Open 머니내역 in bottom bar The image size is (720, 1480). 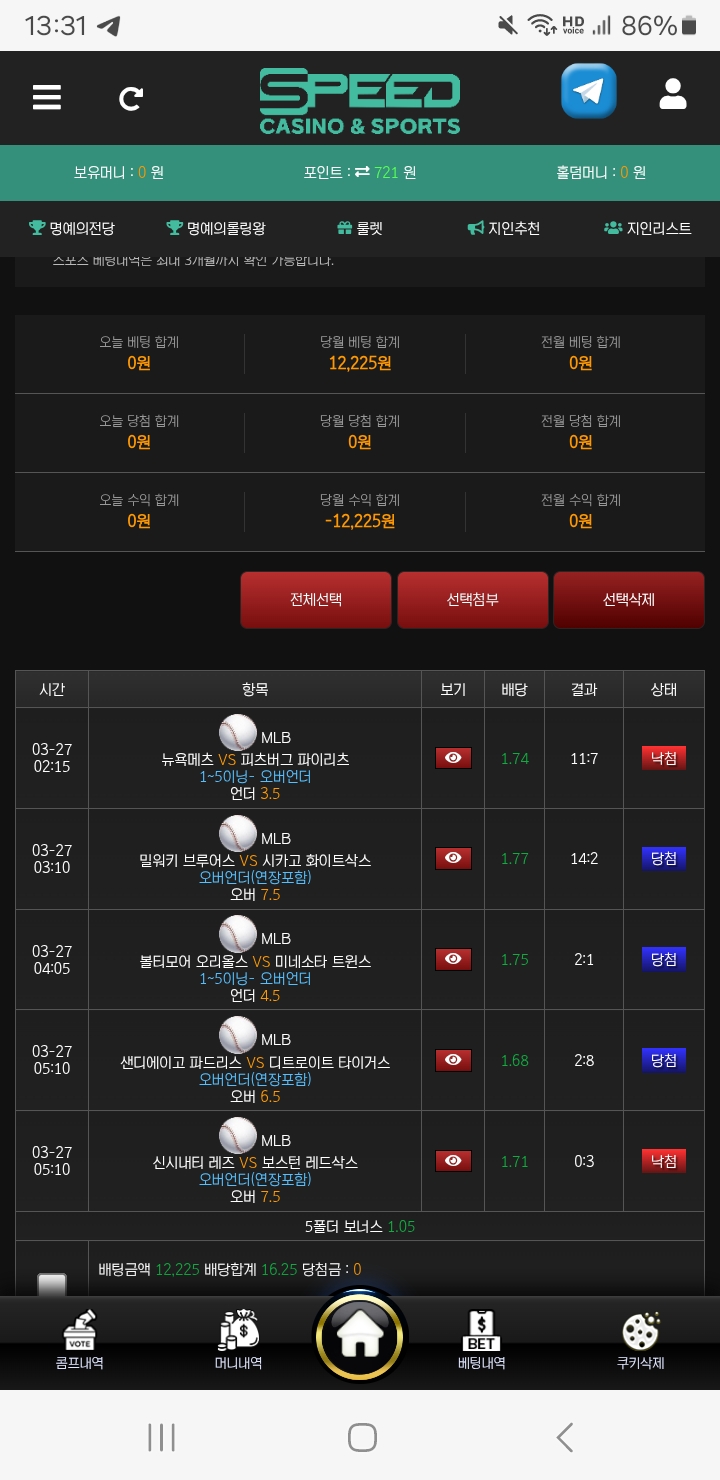239,1340
